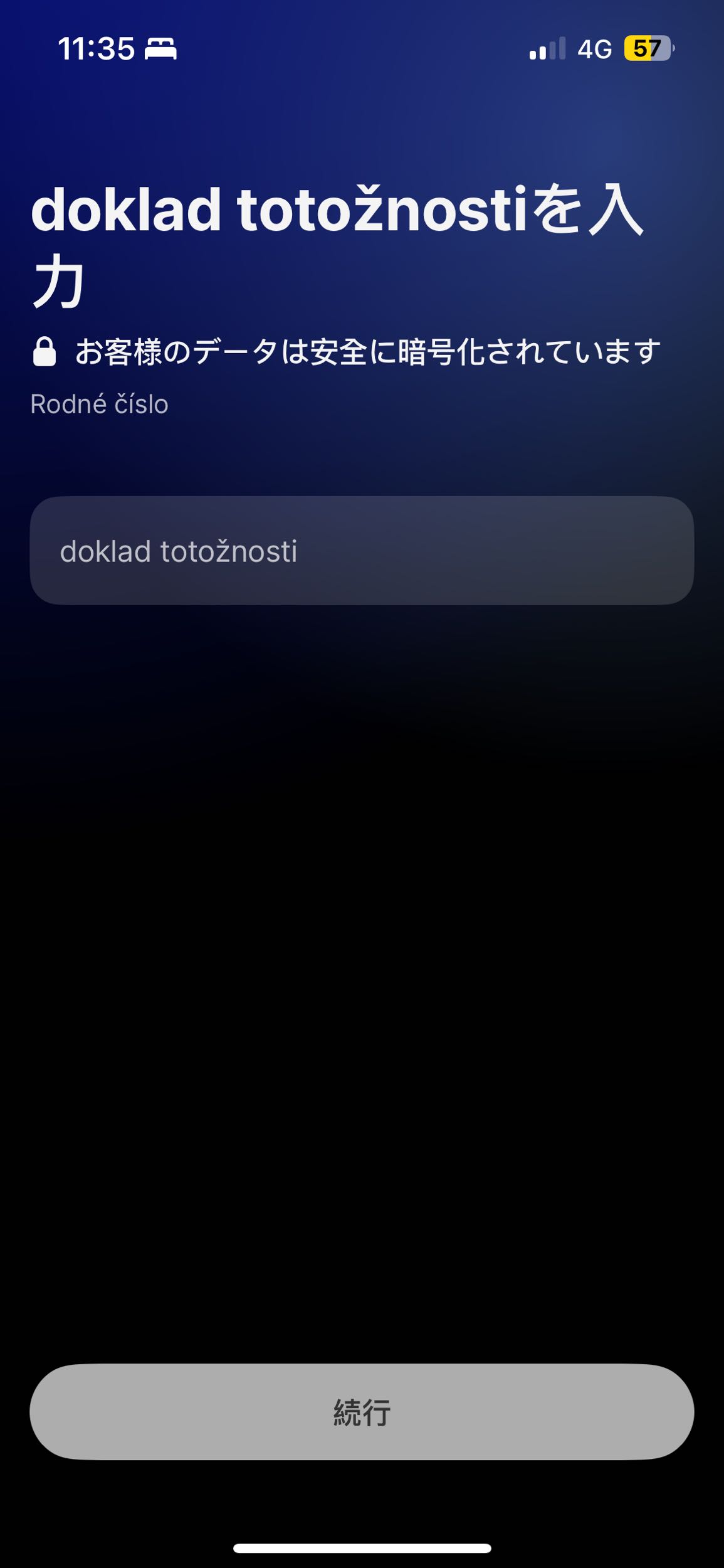Focus the doklad totožnosti input field
This screenshot has width=724, height=1568.
pos(362,551)
